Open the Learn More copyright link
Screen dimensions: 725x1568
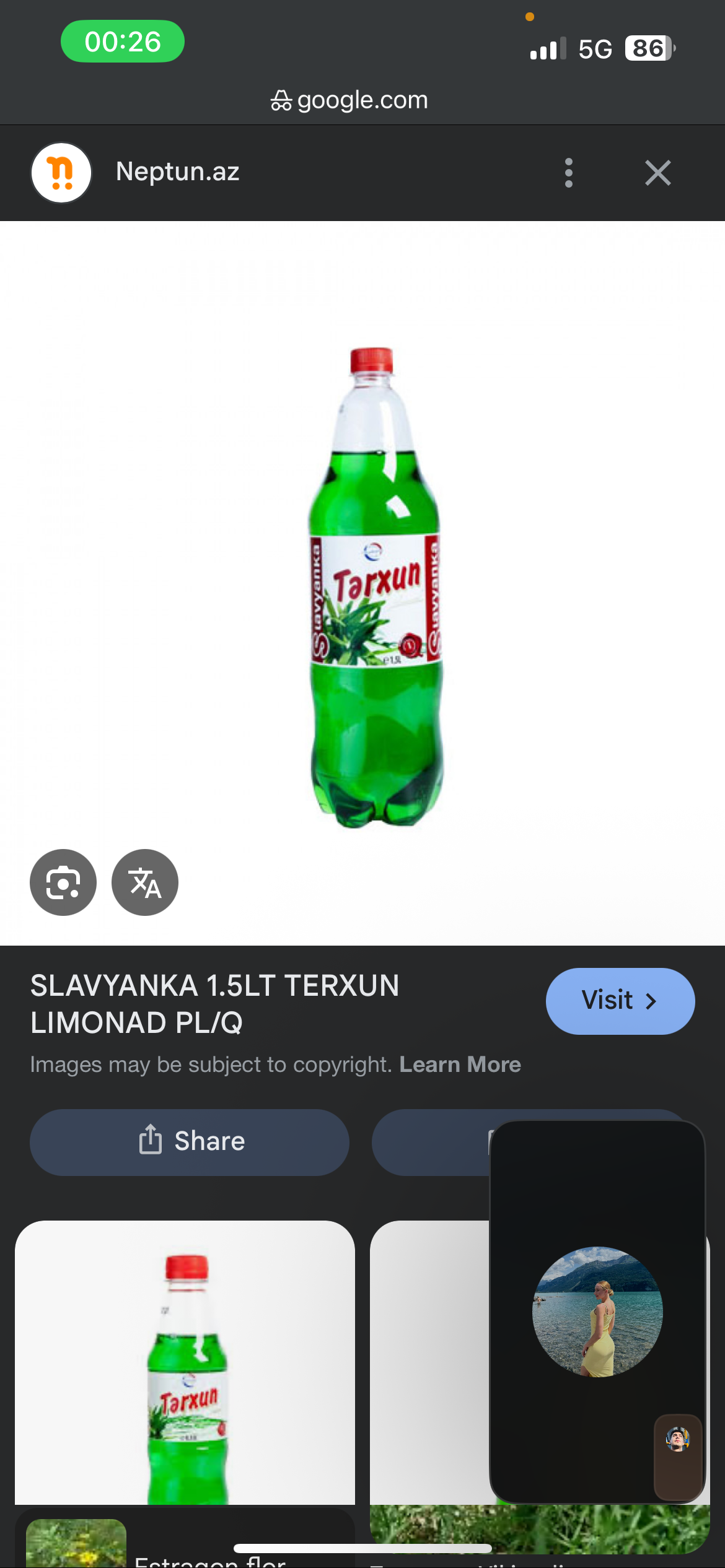[460, 1065]
